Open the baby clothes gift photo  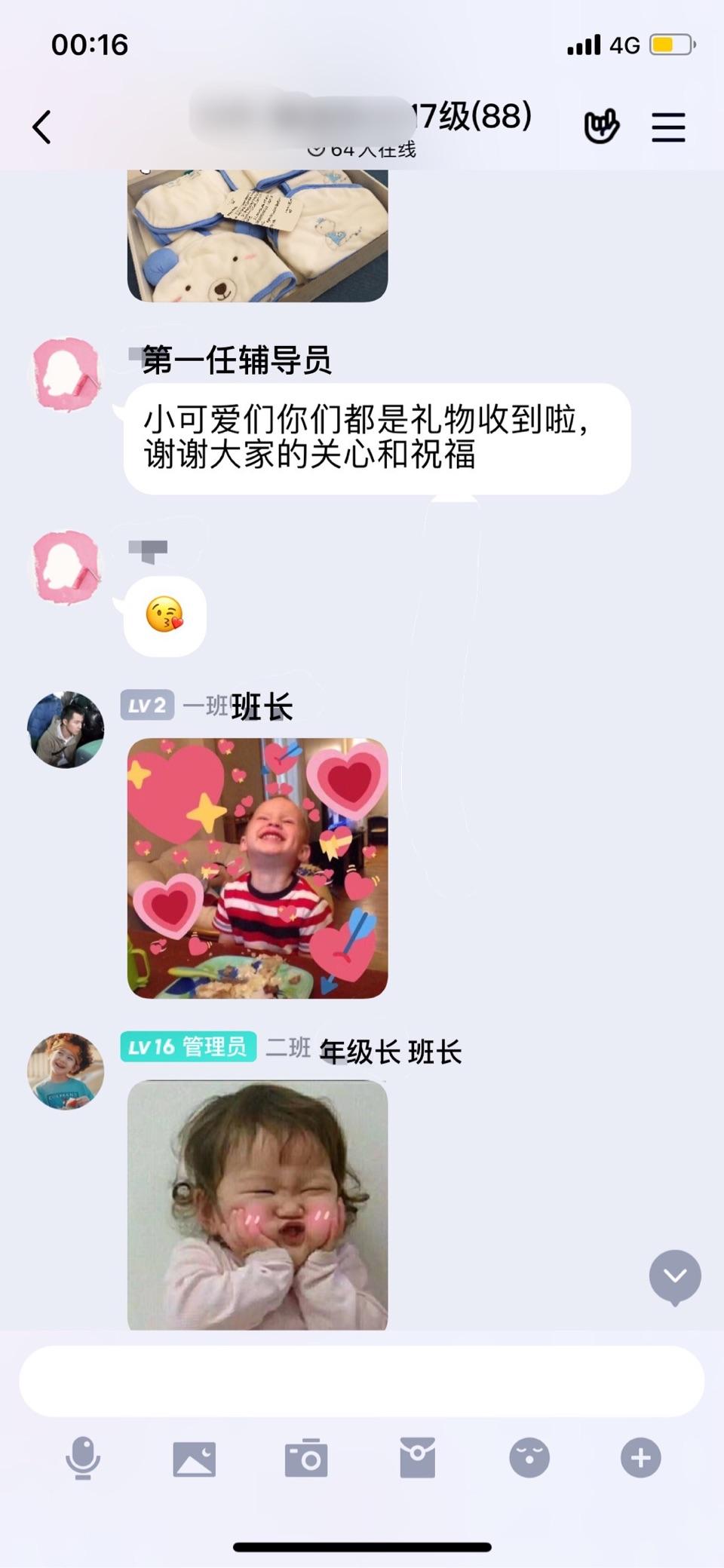[x=257, y=236]
